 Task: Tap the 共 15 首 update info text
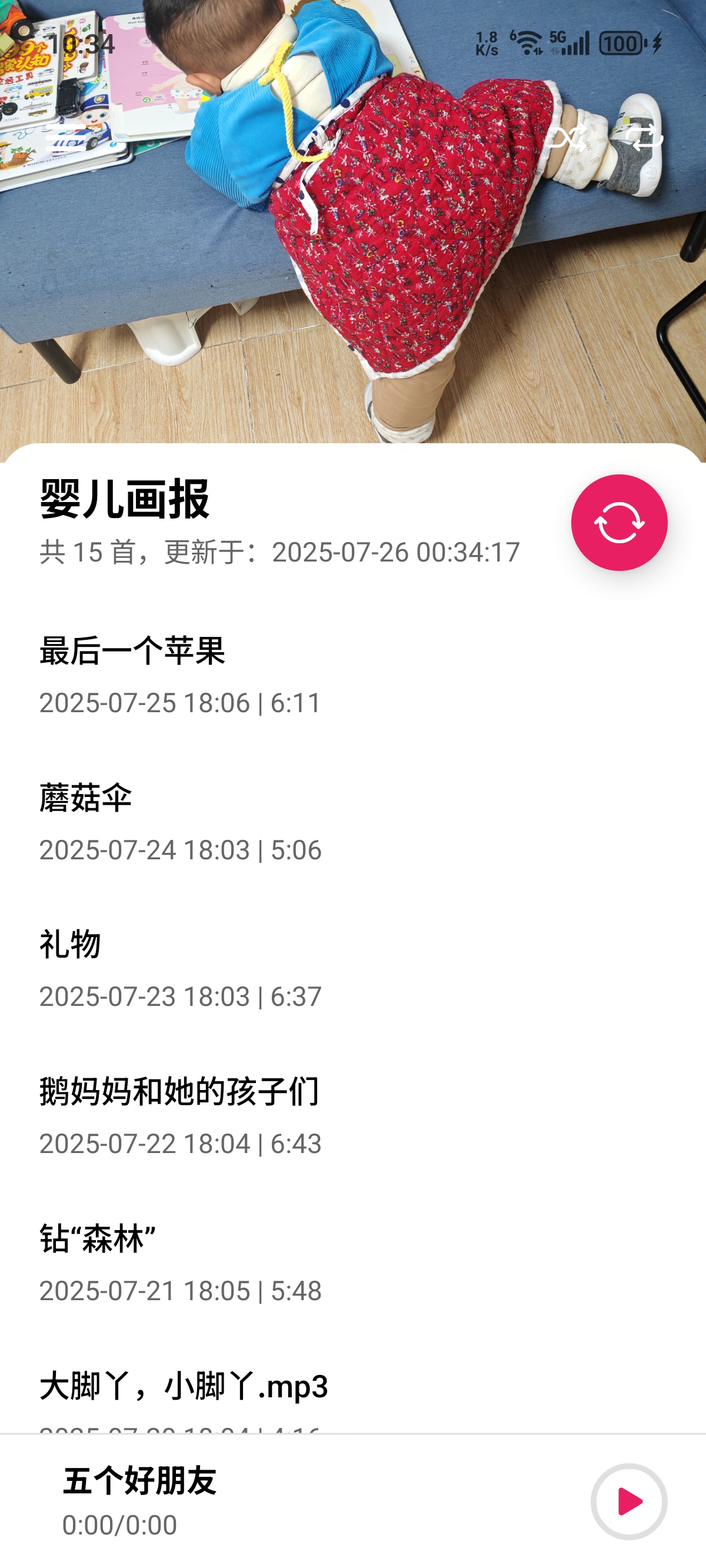point(278,552)
